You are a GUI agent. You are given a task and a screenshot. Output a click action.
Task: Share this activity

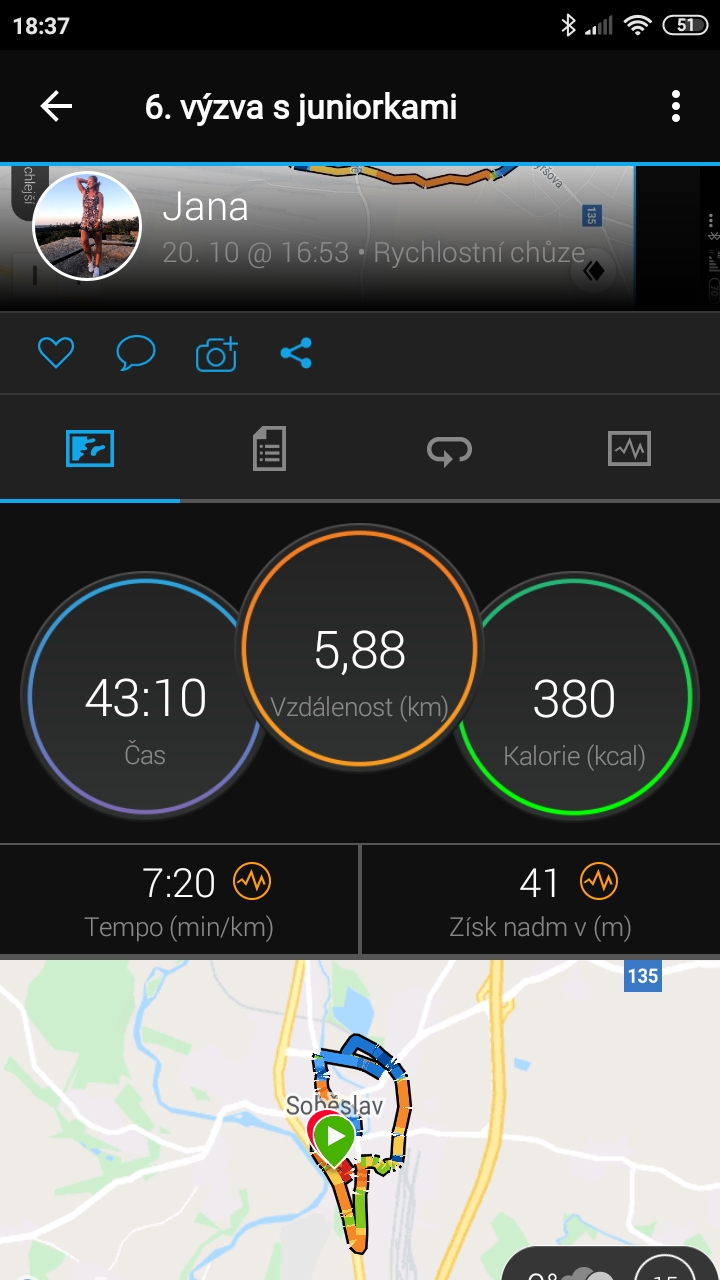[296, 353]
